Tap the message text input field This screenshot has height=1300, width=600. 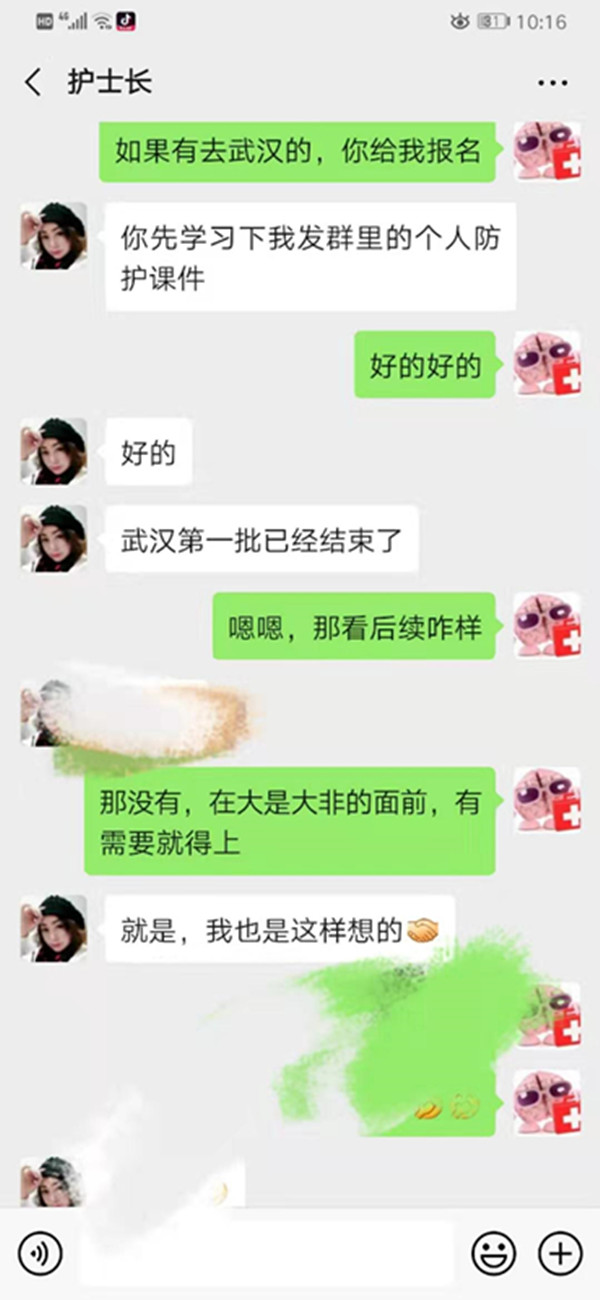[265, 1252]
